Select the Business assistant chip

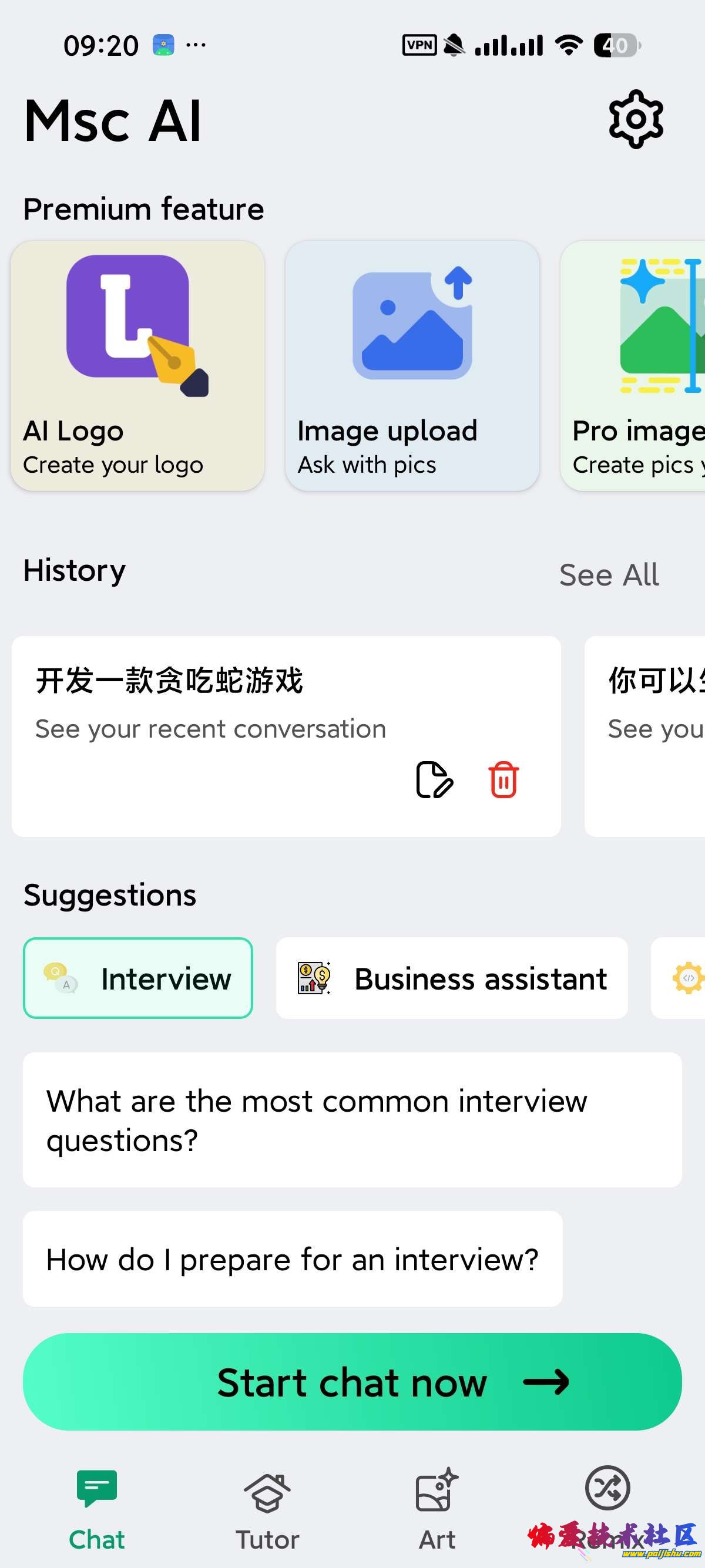[x=452, y=978]
